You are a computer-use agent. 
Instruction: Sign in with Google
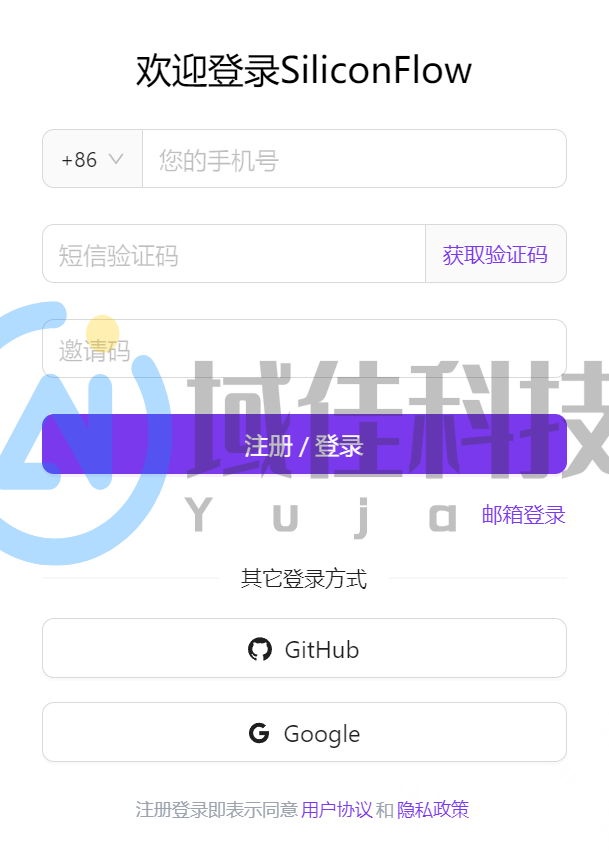tap(304, 733)
